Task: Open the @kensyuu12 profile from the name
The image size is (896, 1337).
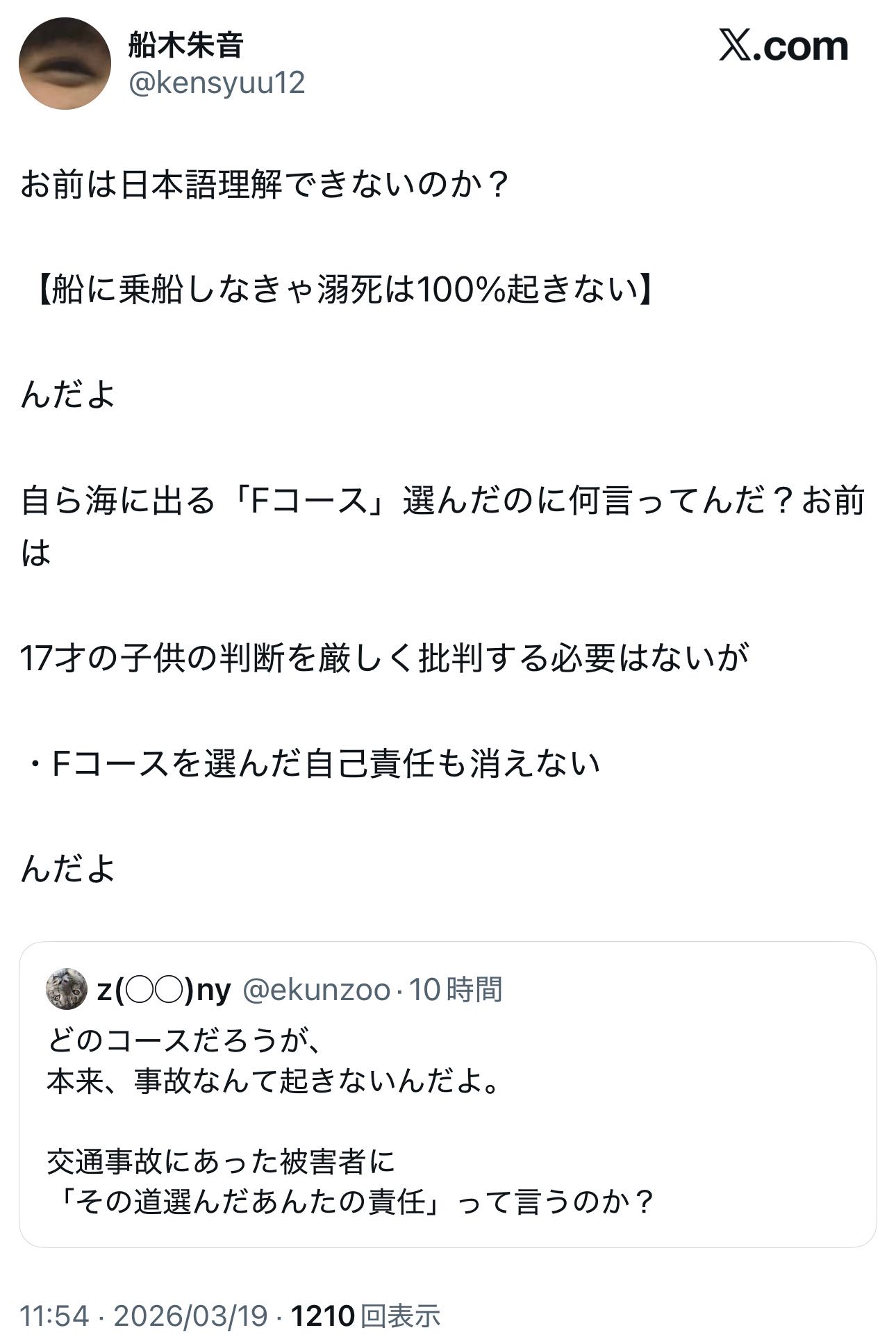Action: (x=185, y=46)
